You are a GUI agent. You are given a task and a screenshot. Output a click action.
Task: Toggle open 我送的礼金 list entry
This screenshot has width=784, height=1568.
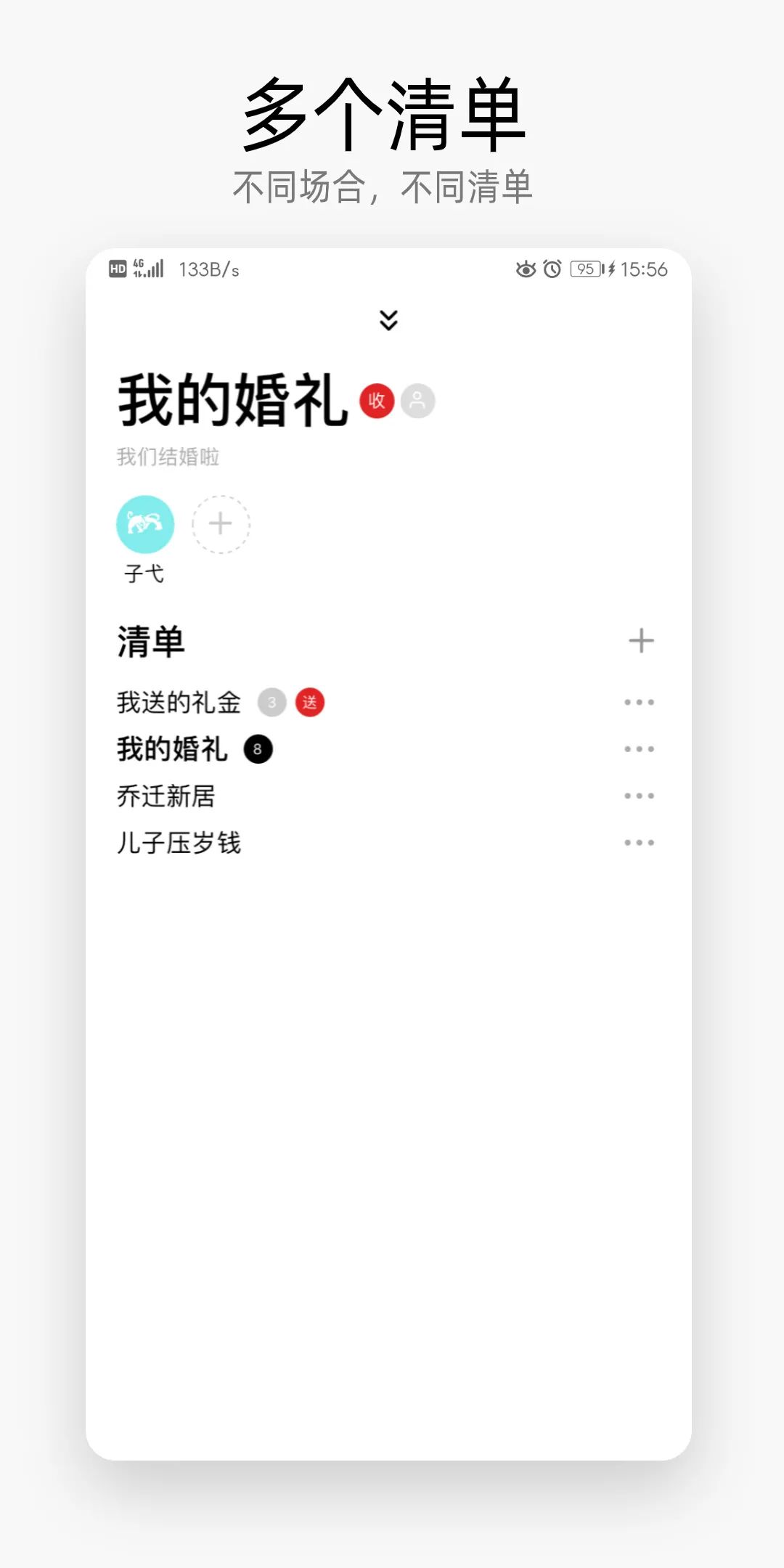pyautogui.click(x=177, y=701)
